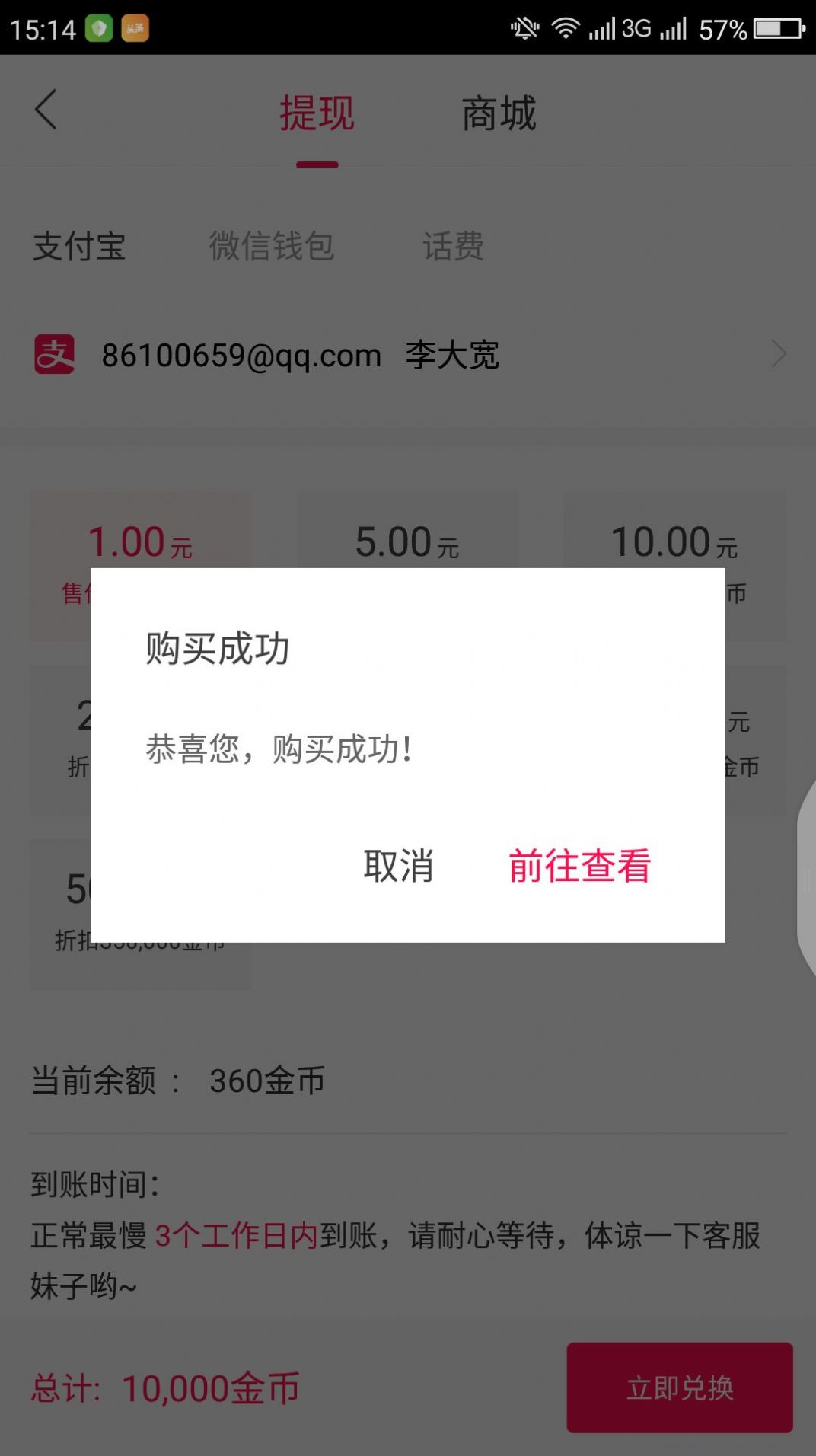The image size is (816, 1456).
Task: Tap the back arrow to return
Action: click(x=45, y=111)
